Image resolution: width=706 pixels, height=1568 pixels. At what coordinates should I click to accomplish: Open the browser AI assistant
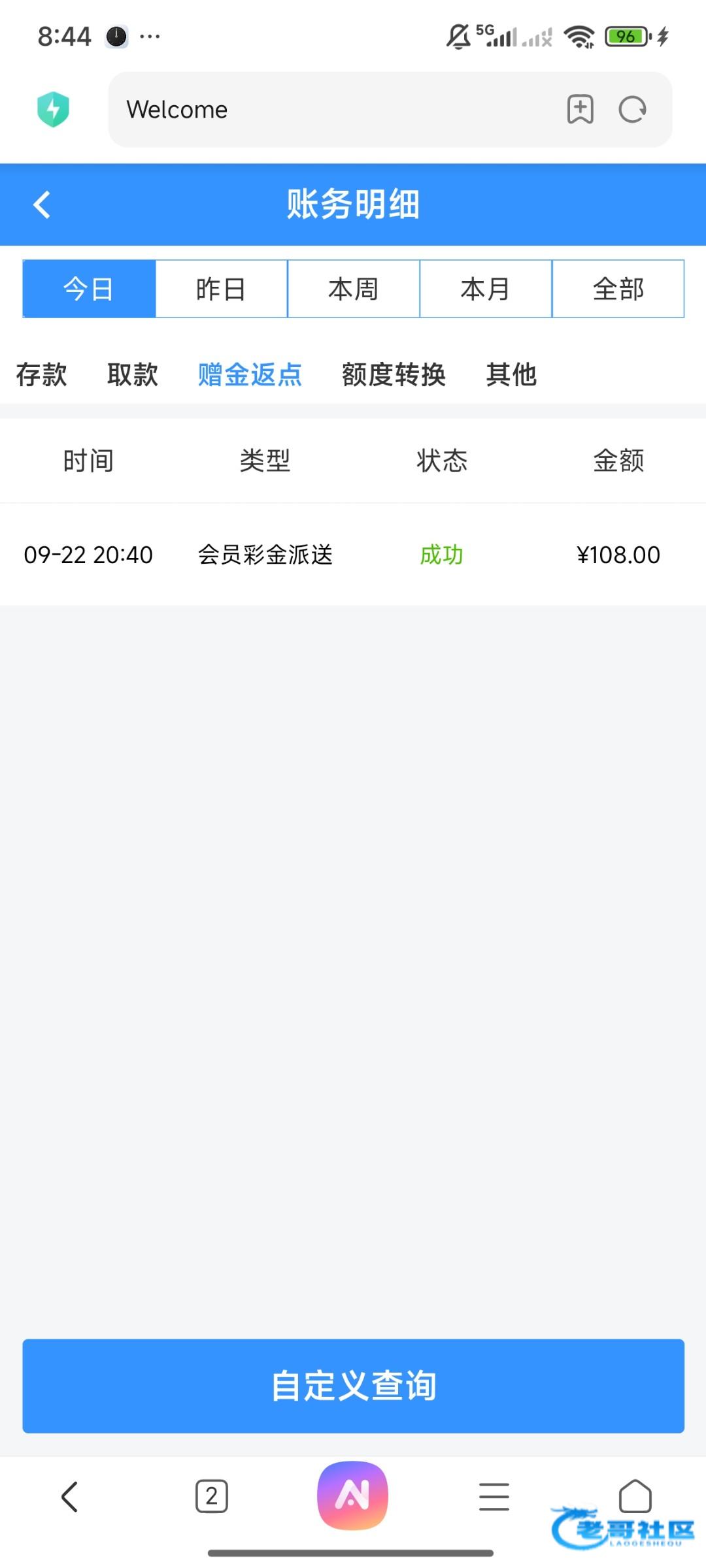coord(353,1495)
